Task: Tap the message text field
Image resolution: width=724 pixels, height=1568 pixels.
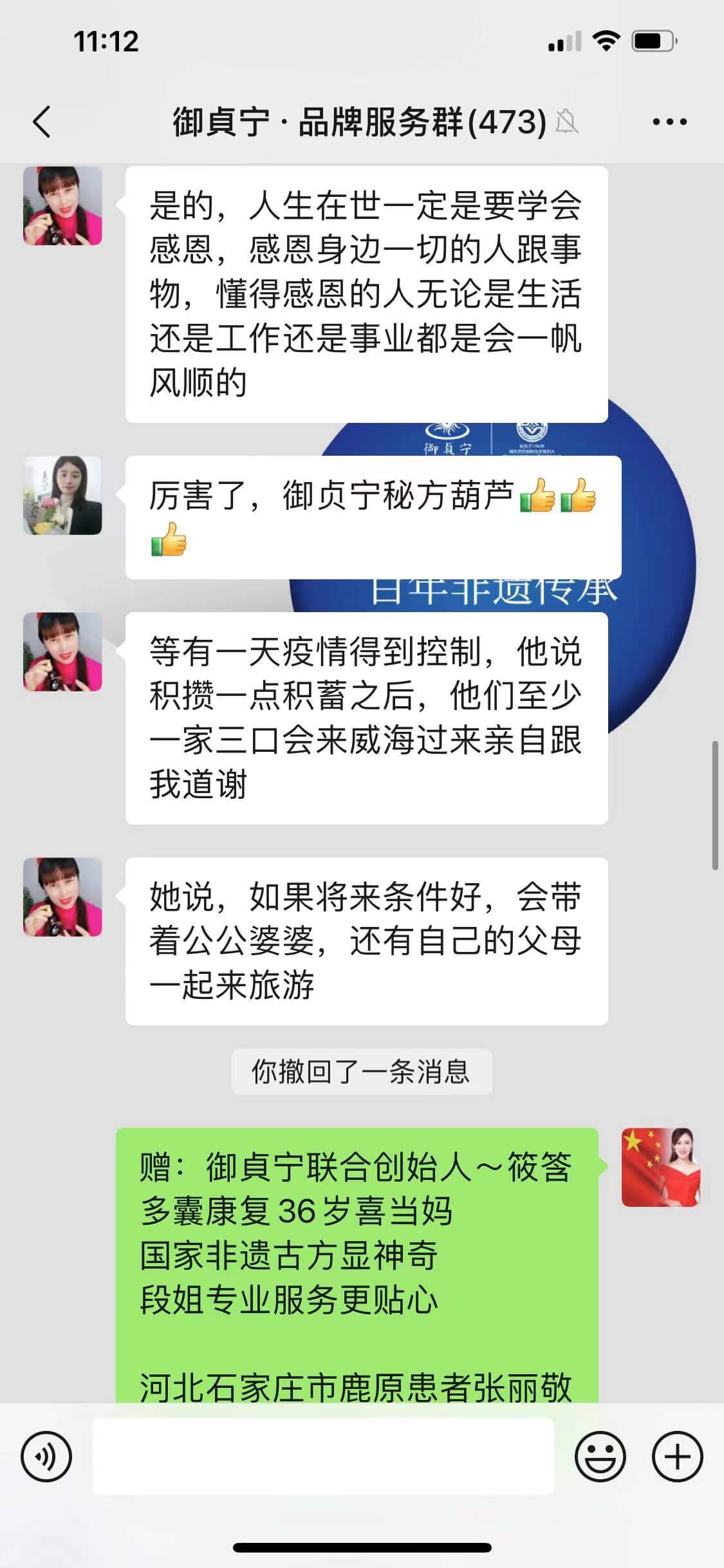Action: 323,1456
